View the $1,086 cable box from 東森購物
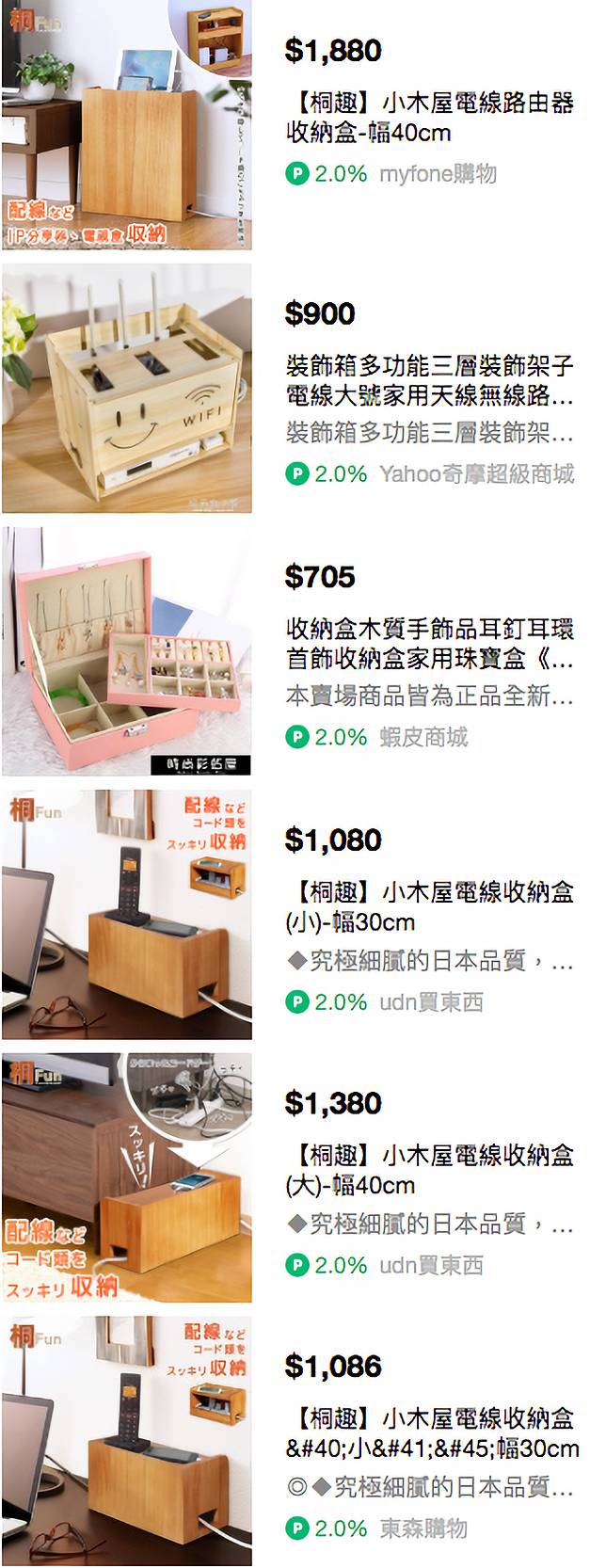 (x=429, y=1432)
